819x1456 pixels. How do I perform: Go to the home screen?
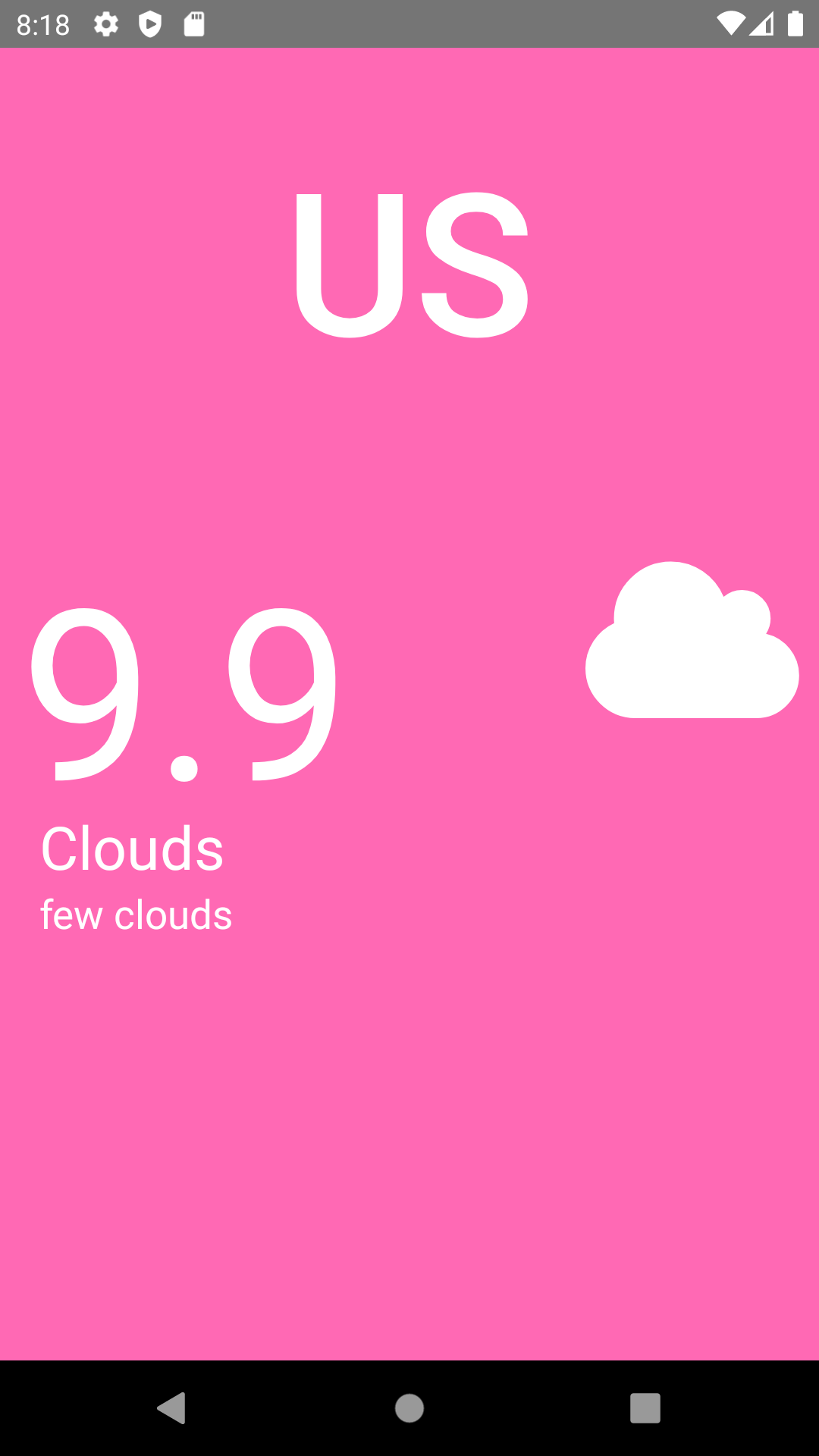409,1408
